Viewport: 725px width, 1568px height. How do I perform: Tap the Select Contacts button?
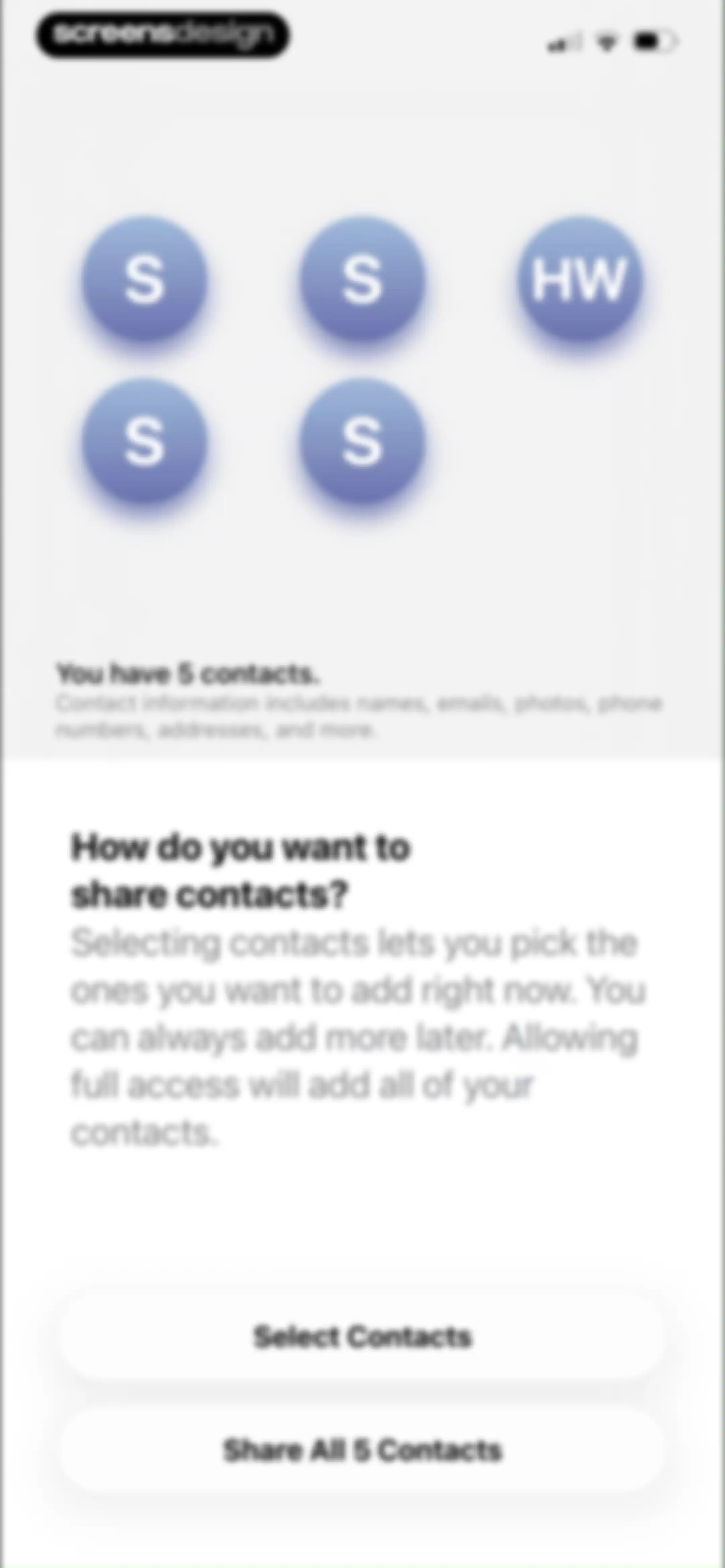click(362, 1336)
